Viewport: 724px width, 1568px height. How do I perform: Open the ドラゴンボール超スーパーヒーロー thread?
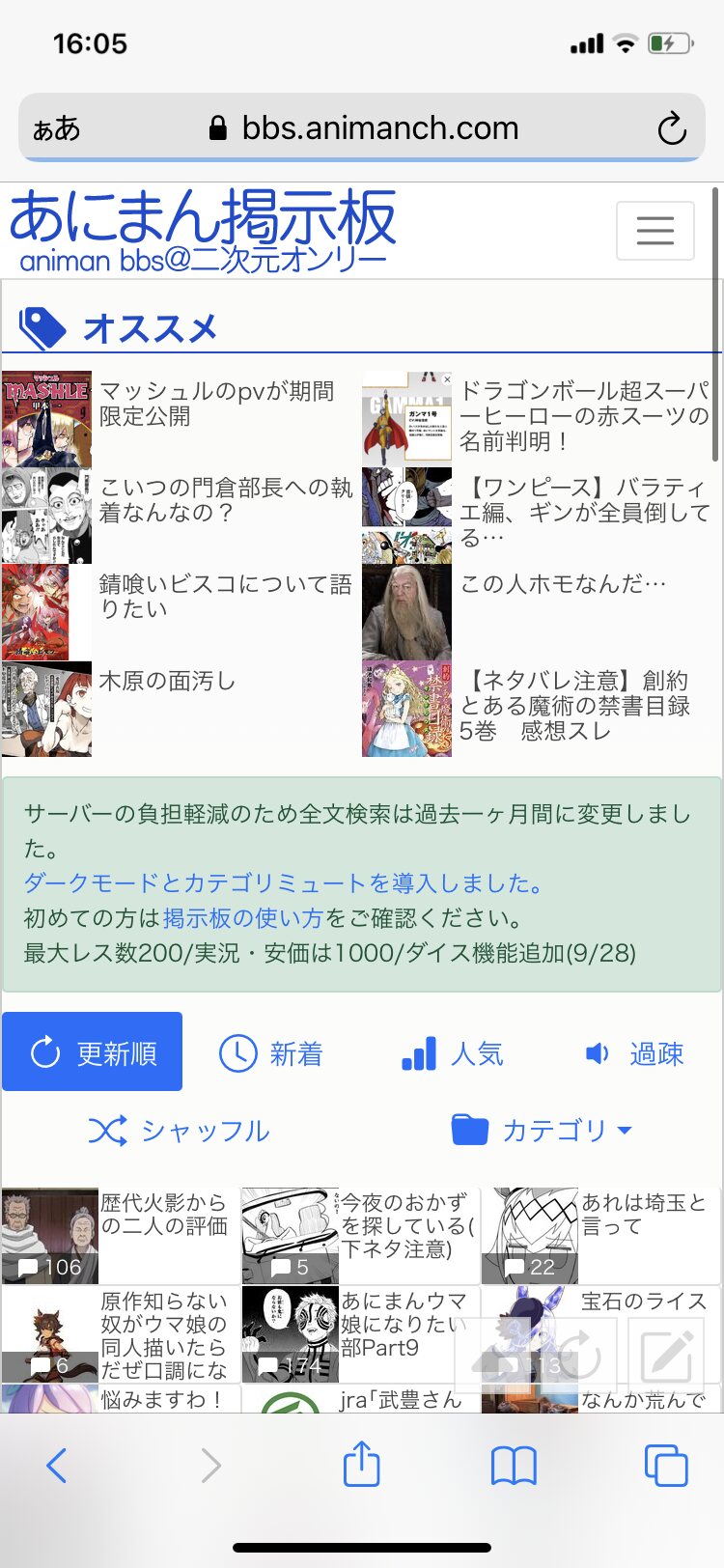pos(583,415)
